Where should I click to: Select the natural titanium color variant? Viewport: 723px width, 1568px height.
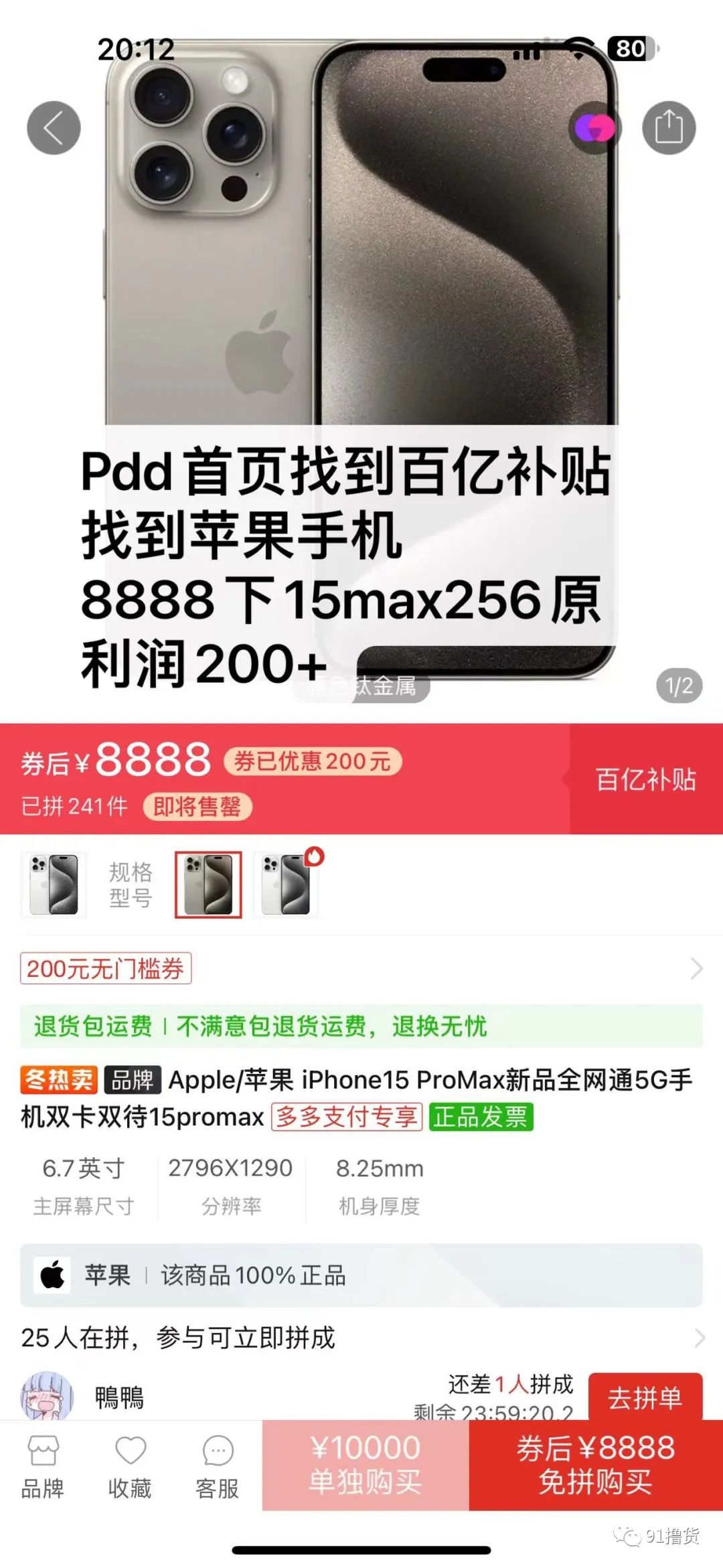208,884
